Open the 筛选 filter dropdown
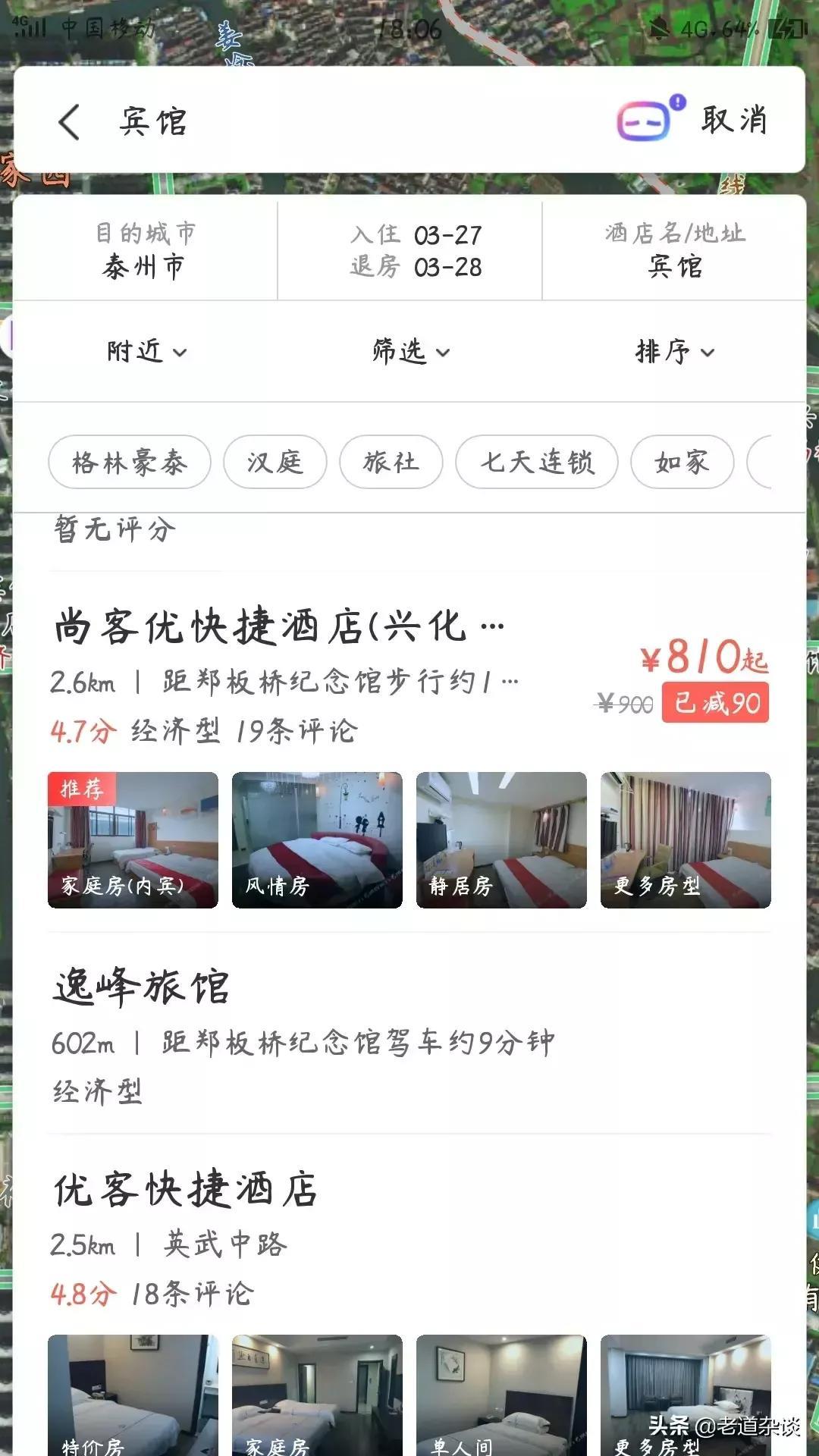 click(x=410, y=351)
